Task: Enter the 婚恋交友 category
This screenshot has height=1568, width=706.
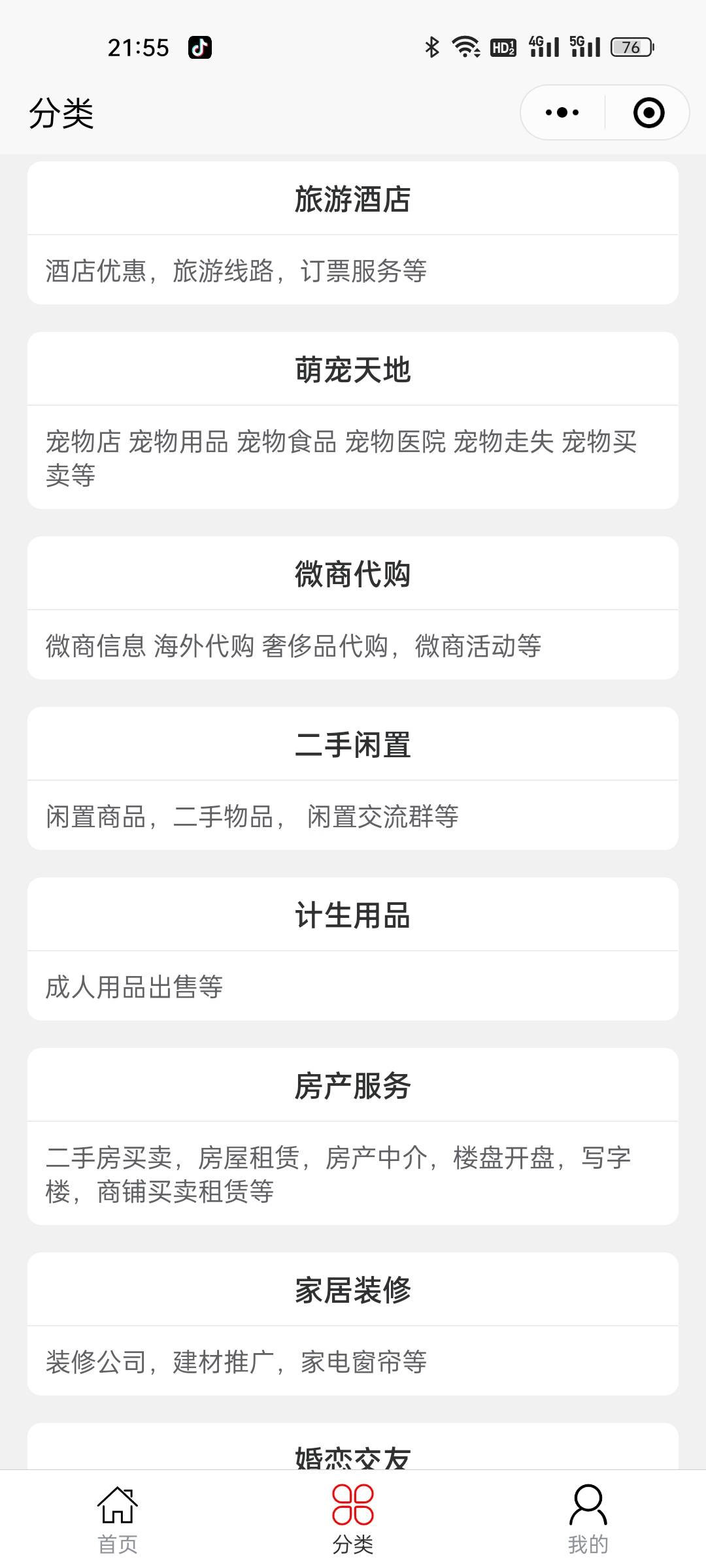Action: (x=353, y=1454)
